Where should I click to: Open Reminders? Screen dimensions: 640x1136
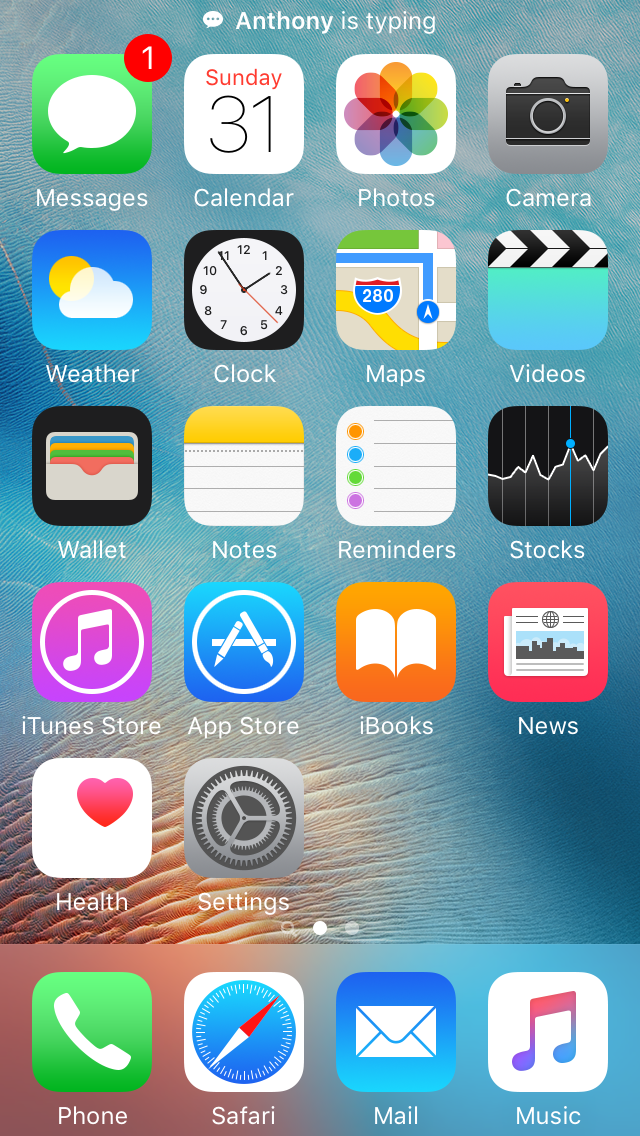(x=396, y=466)
